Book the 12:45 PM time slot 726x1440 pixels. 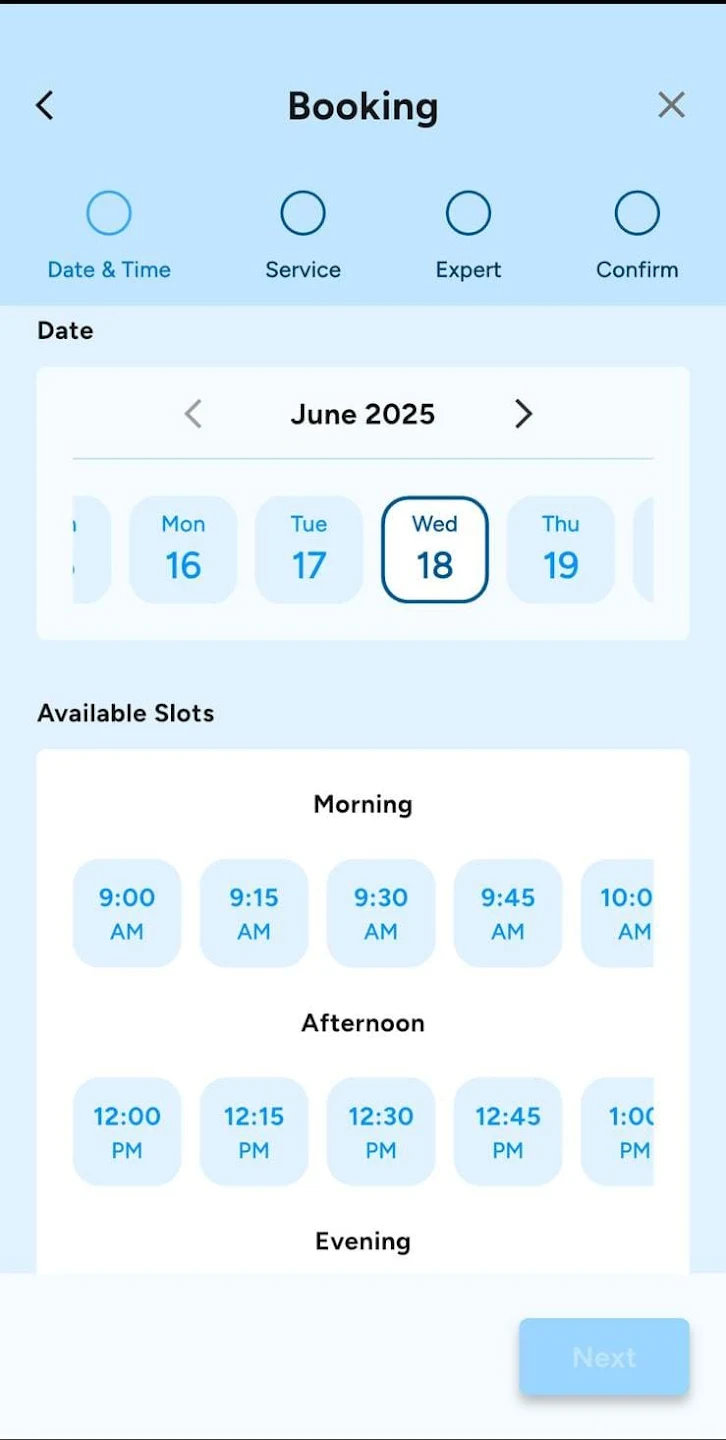click(x=508, y=1132)
